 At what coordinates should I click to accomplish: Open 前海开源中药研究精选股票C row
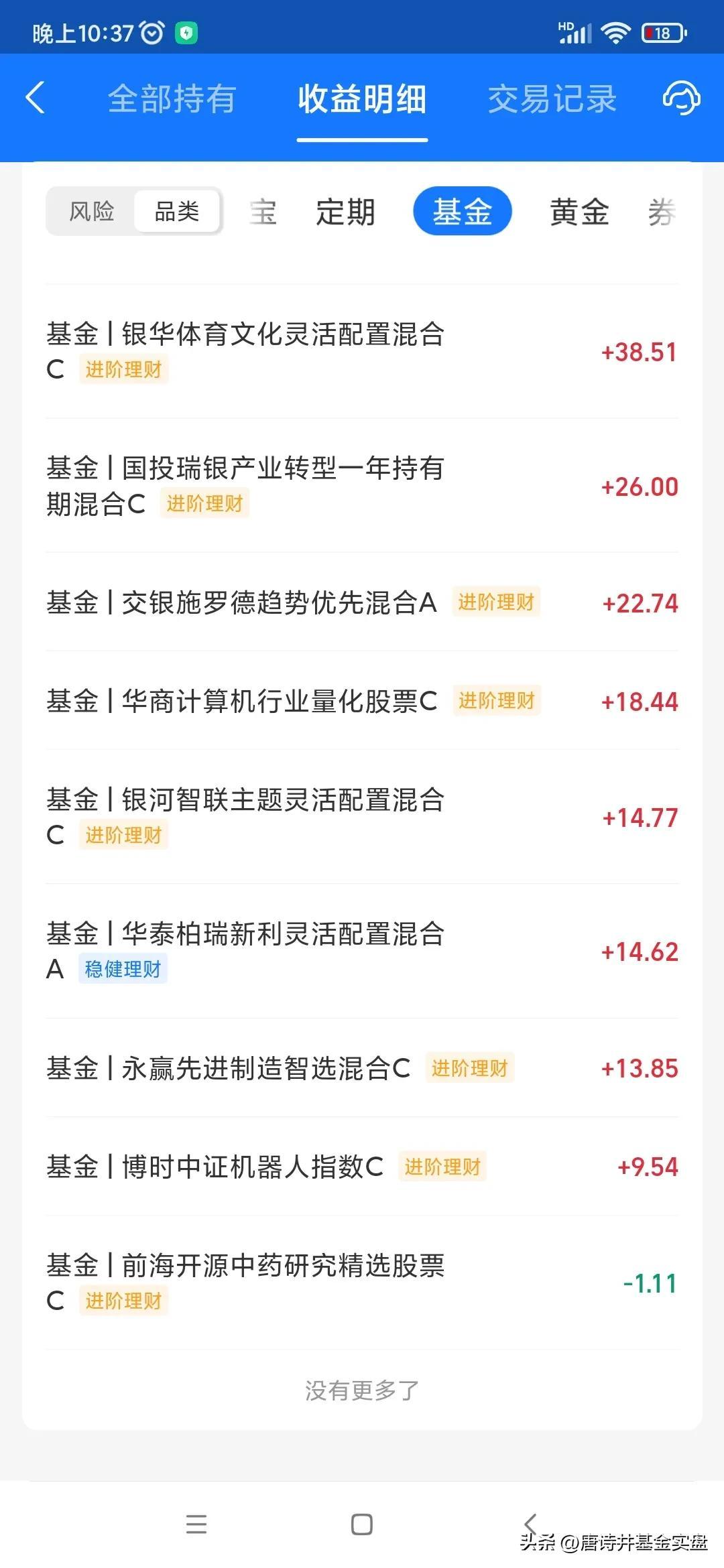(x=362, y=1283)
